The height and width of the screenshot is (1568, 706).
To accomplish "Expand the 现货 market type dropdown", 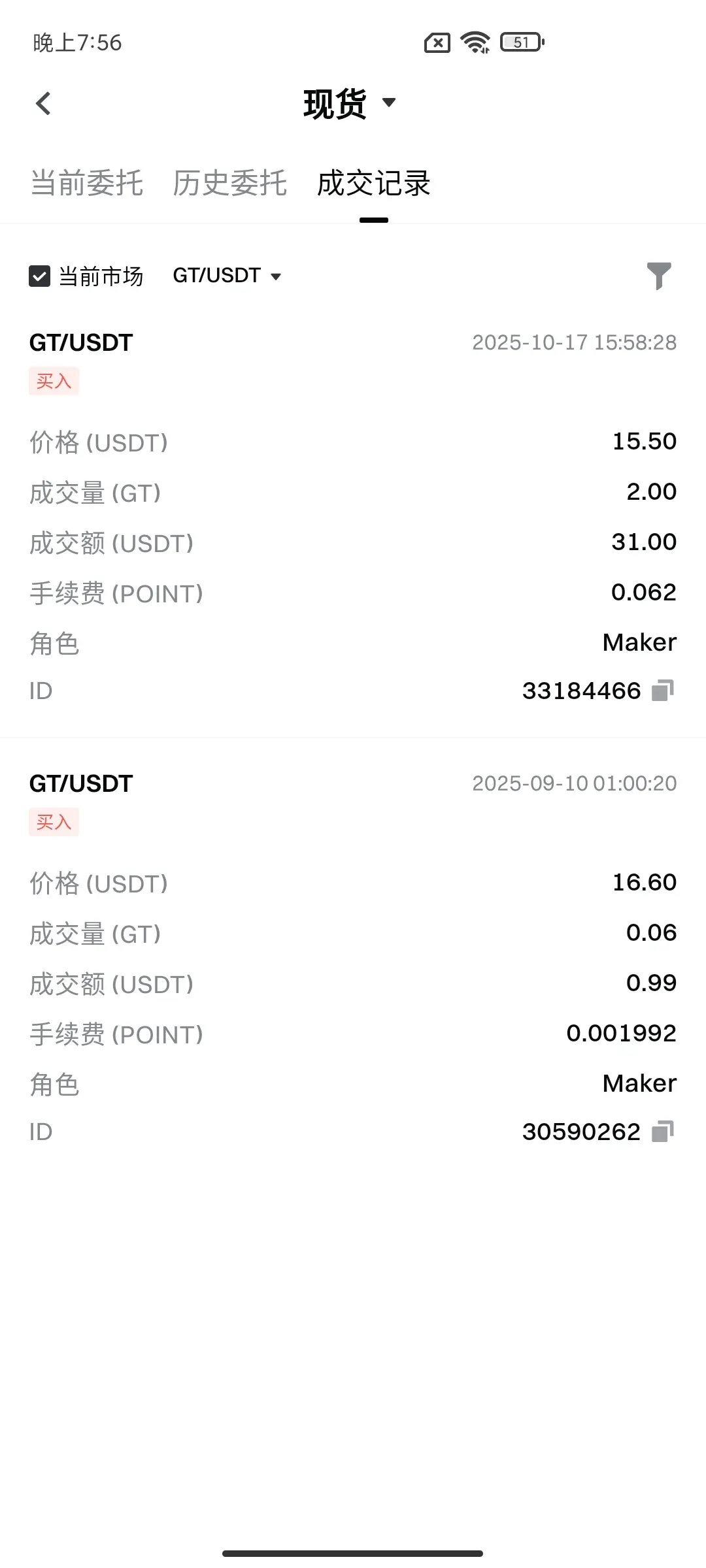I will pyautogui.click(x=349, y=103).
